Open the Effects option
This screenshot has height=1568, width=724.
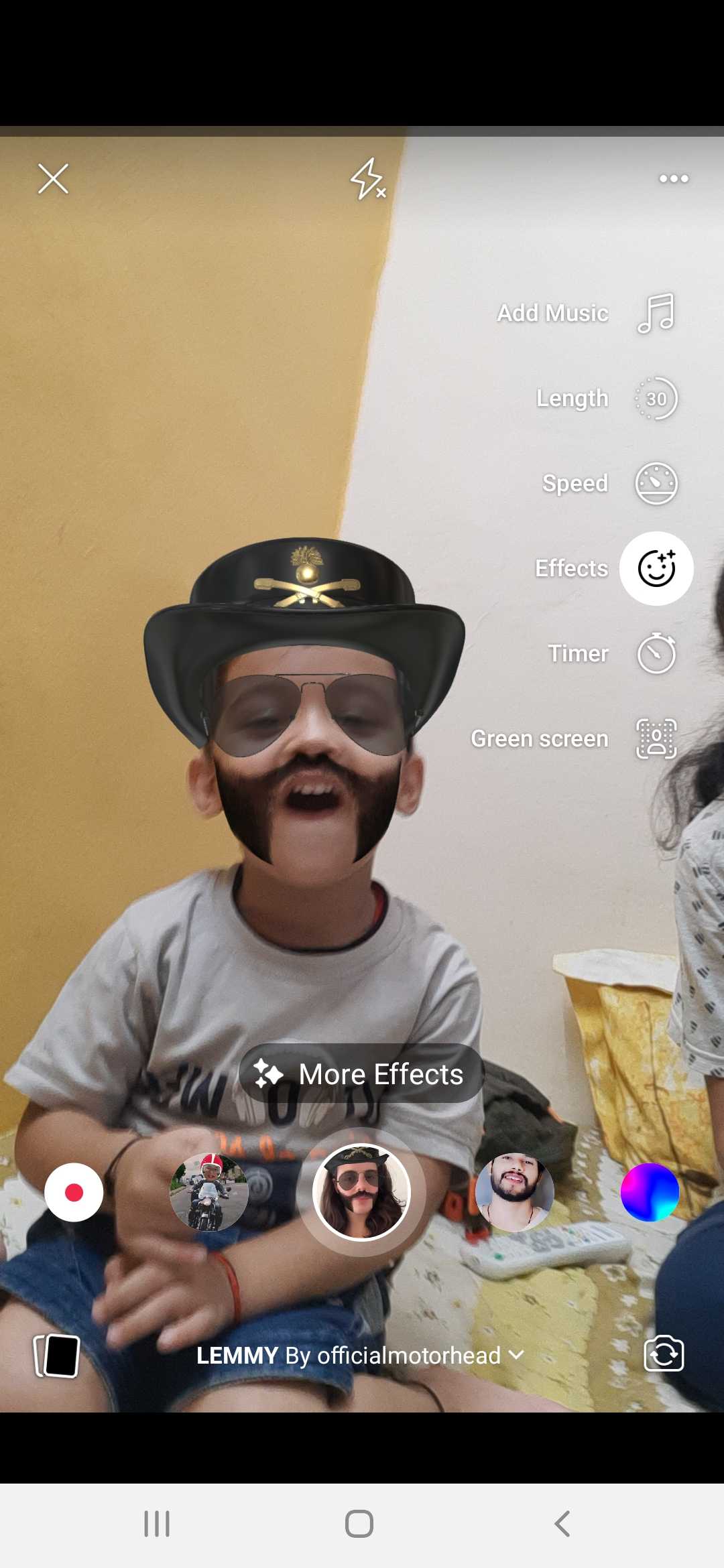pyautogui.click(x=655, y=568)
